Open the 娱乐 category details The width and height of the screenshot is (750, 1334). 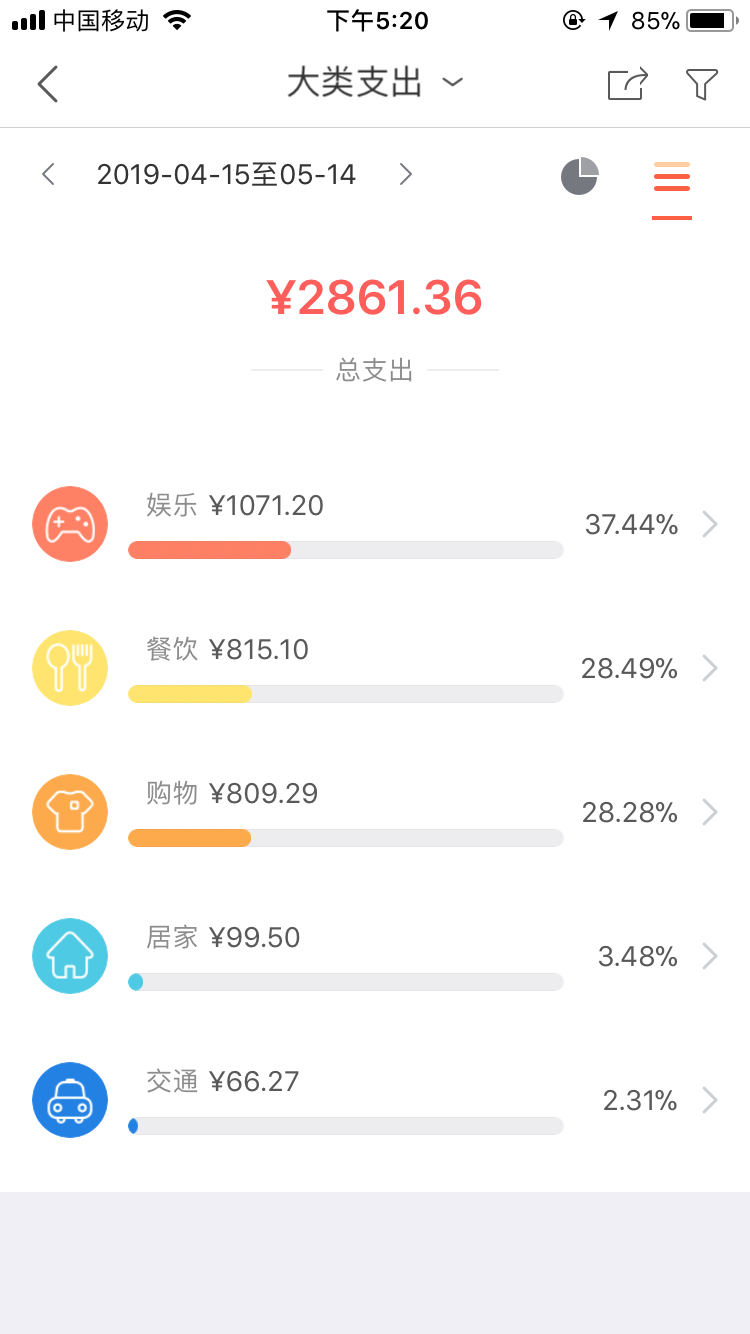(x=375, y=524)
